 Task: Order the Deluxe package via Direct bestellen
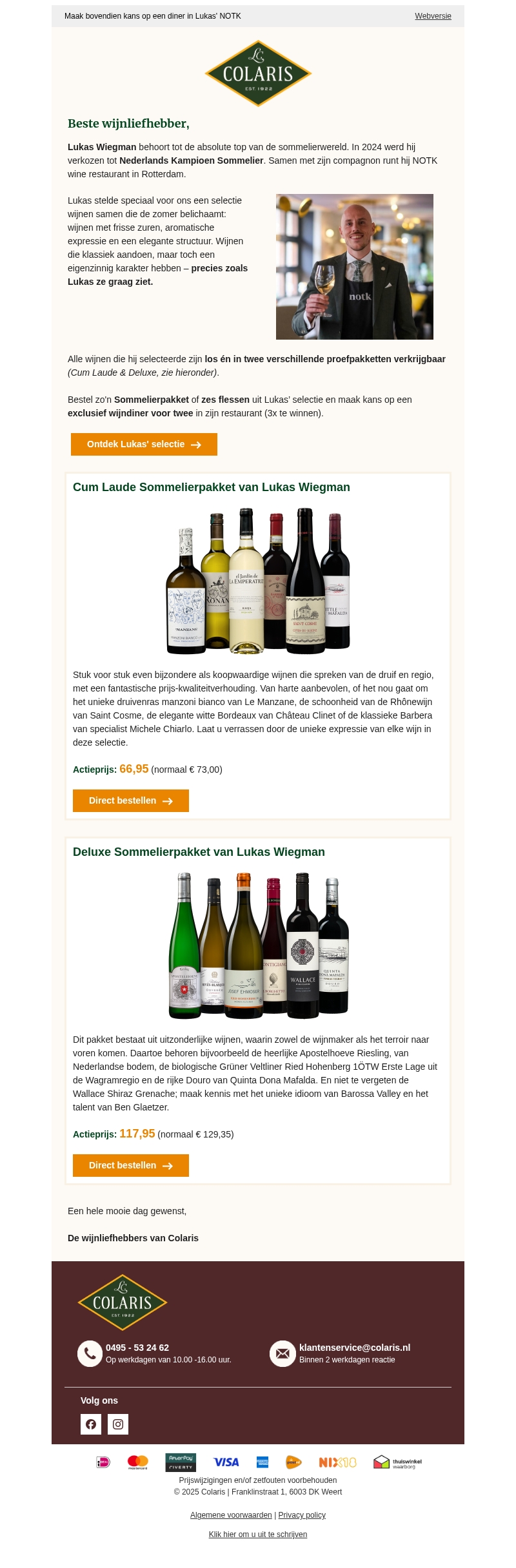130,1165
